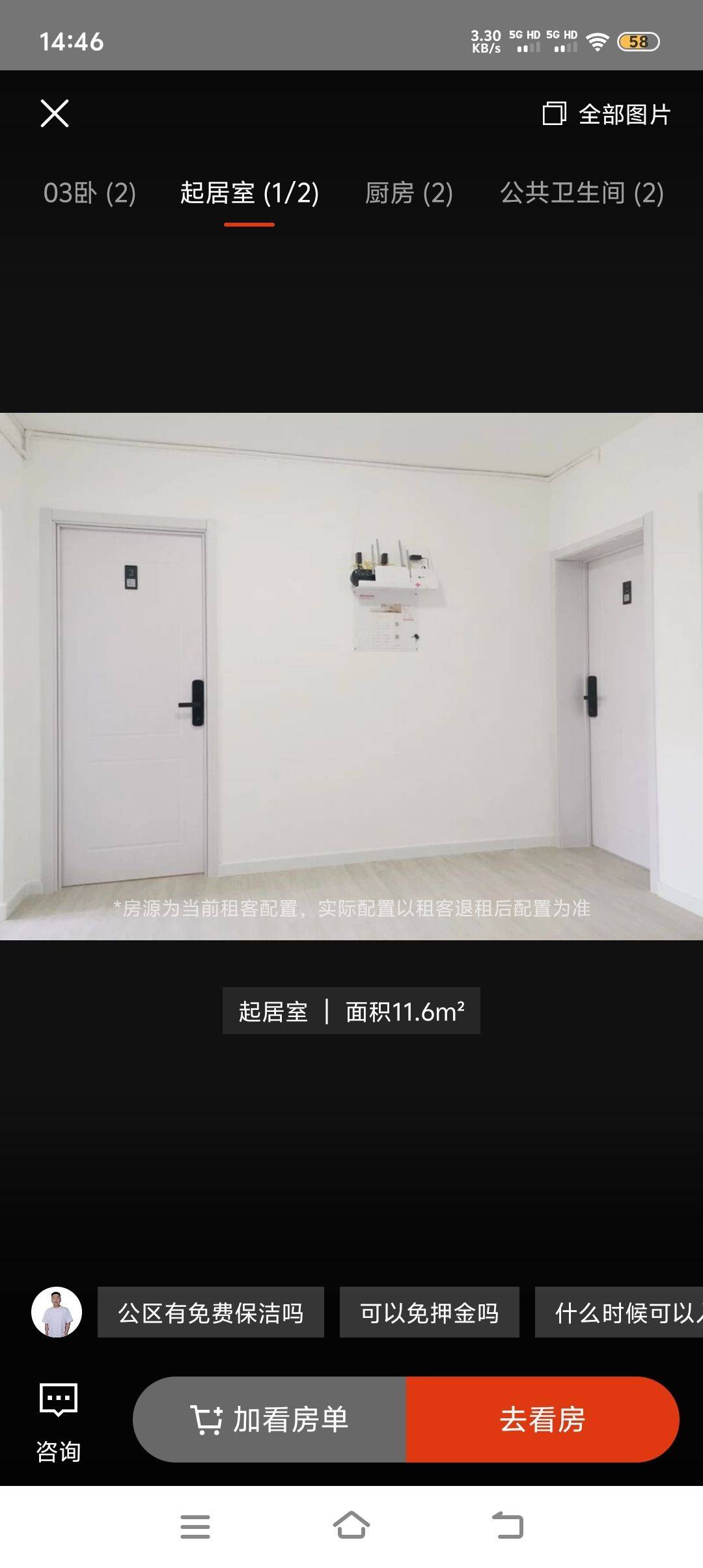Switch to the 厨房 (2) tab
703x1568 pixels.
click(409, 193)
